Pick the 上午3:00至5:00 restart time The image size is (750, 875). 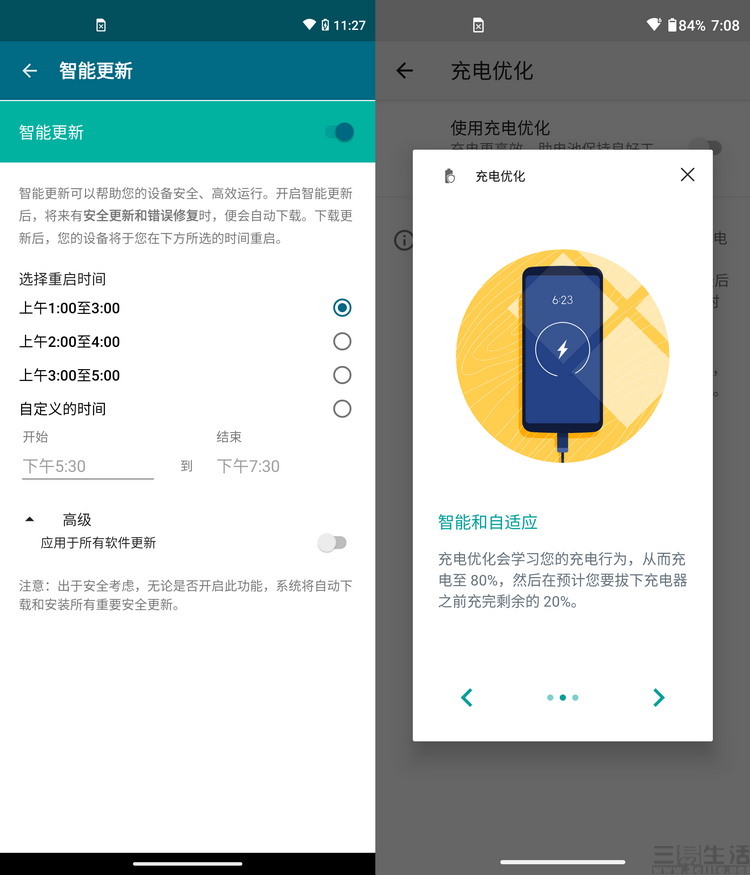coord(342,375)
